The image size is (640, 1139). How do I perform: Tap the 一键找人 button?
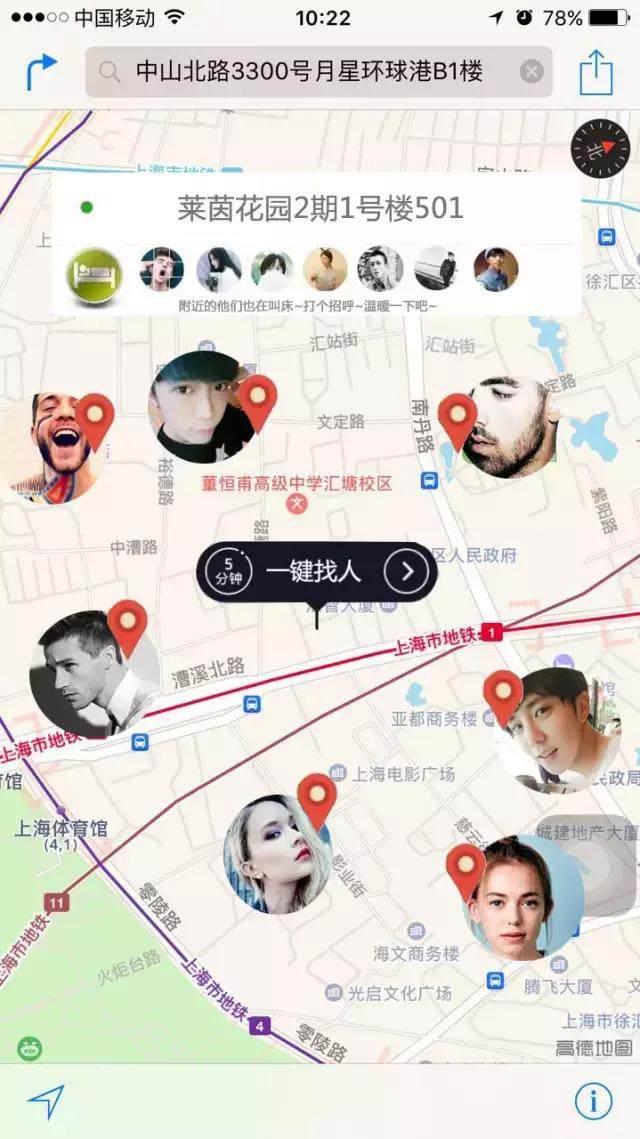316,572
